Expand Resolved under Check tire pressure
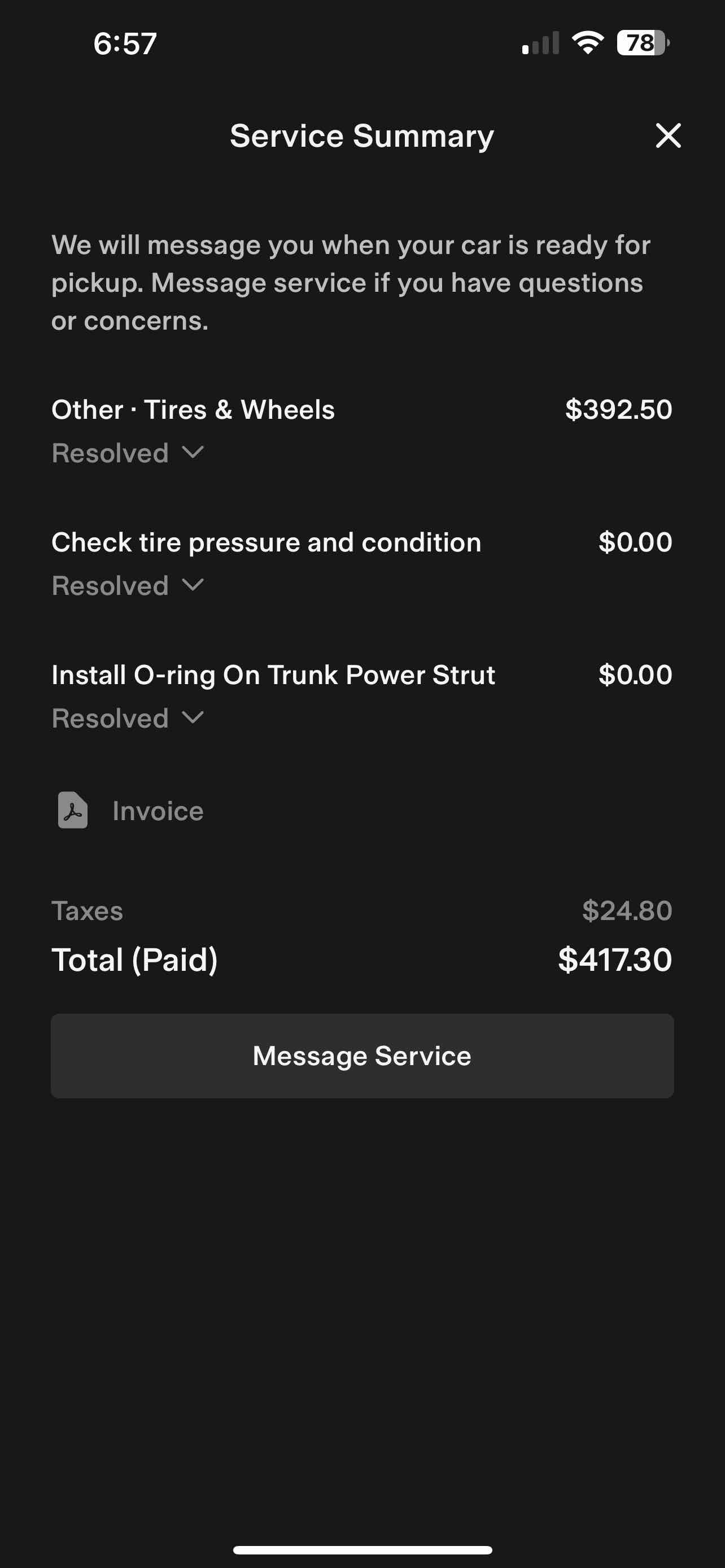Image resolution: width=725 pixels, height=1568 pixels. click(128, 585)
